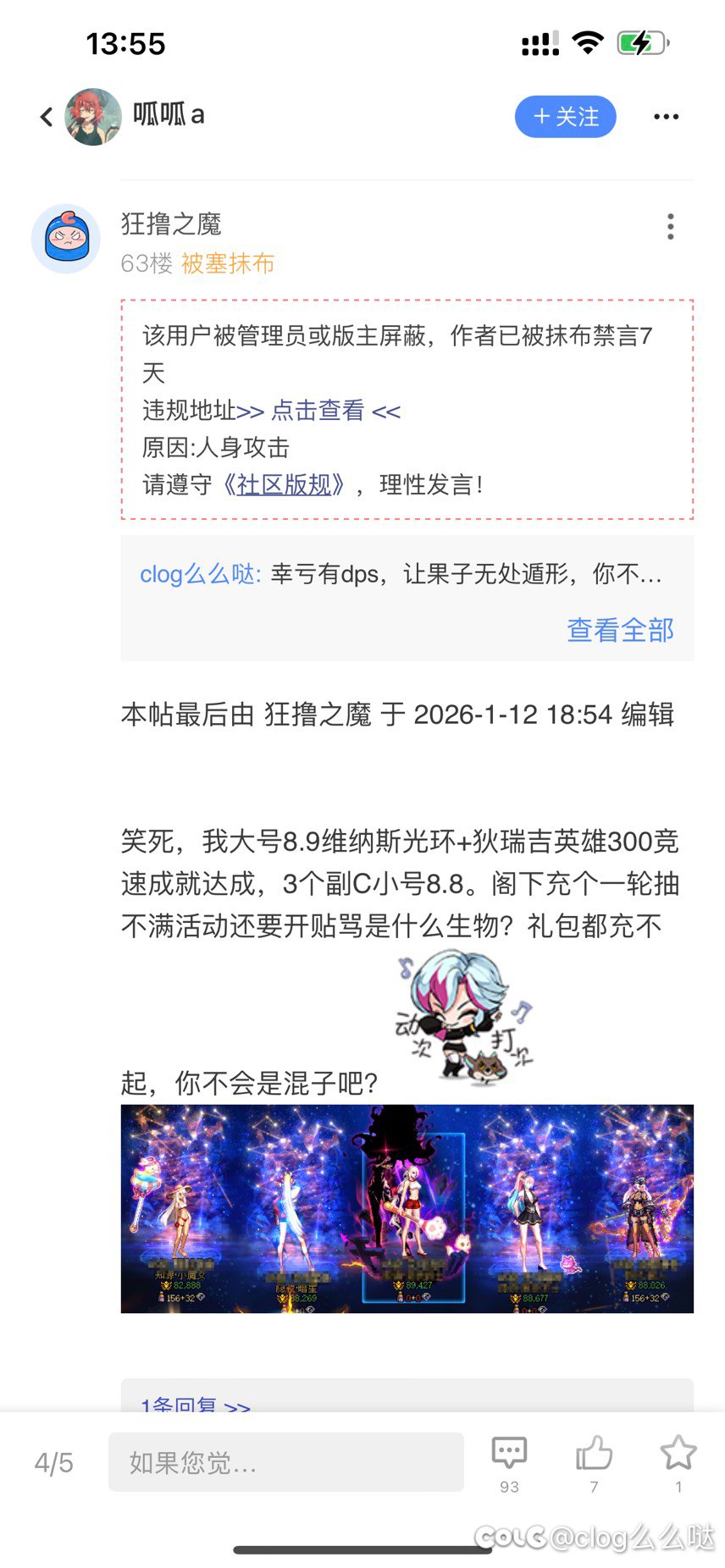
Task: Favorite the thread using the star
Action: pos(677,1452)
